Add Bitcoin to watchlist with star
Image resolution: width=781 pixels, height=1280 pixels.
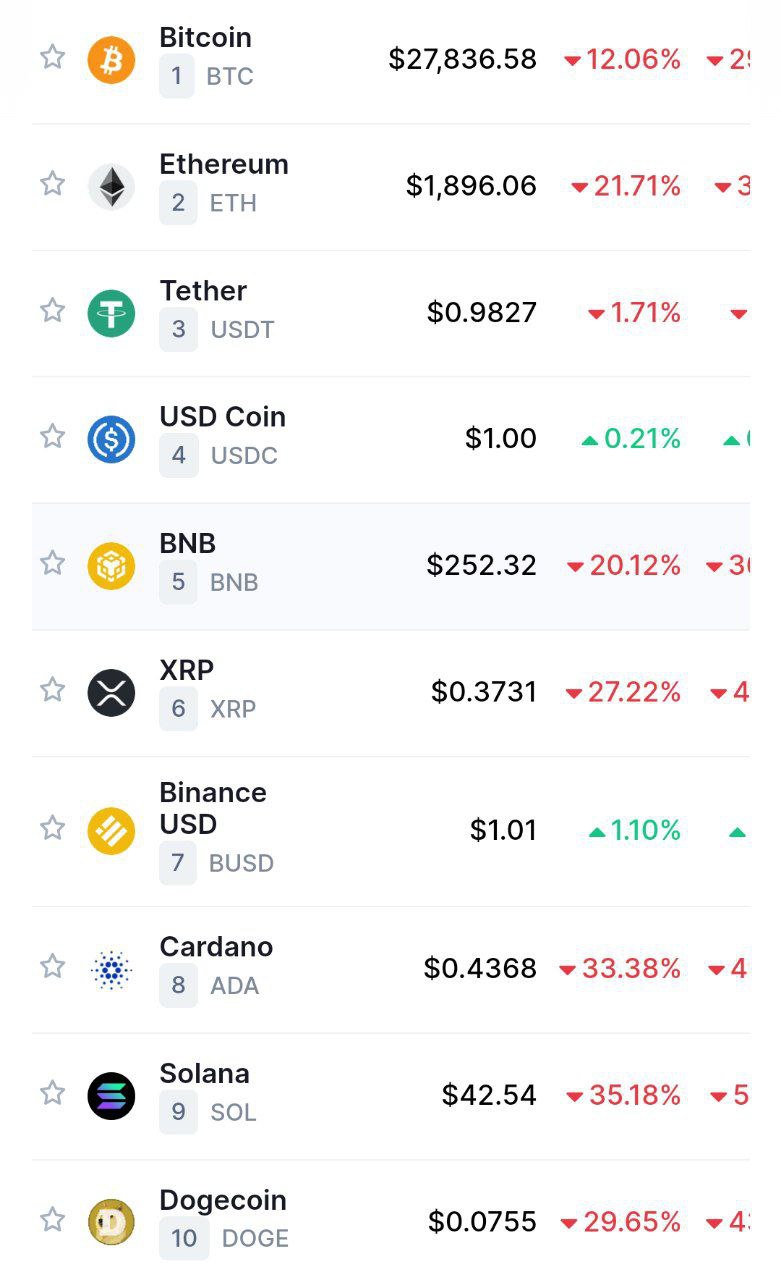52,57
